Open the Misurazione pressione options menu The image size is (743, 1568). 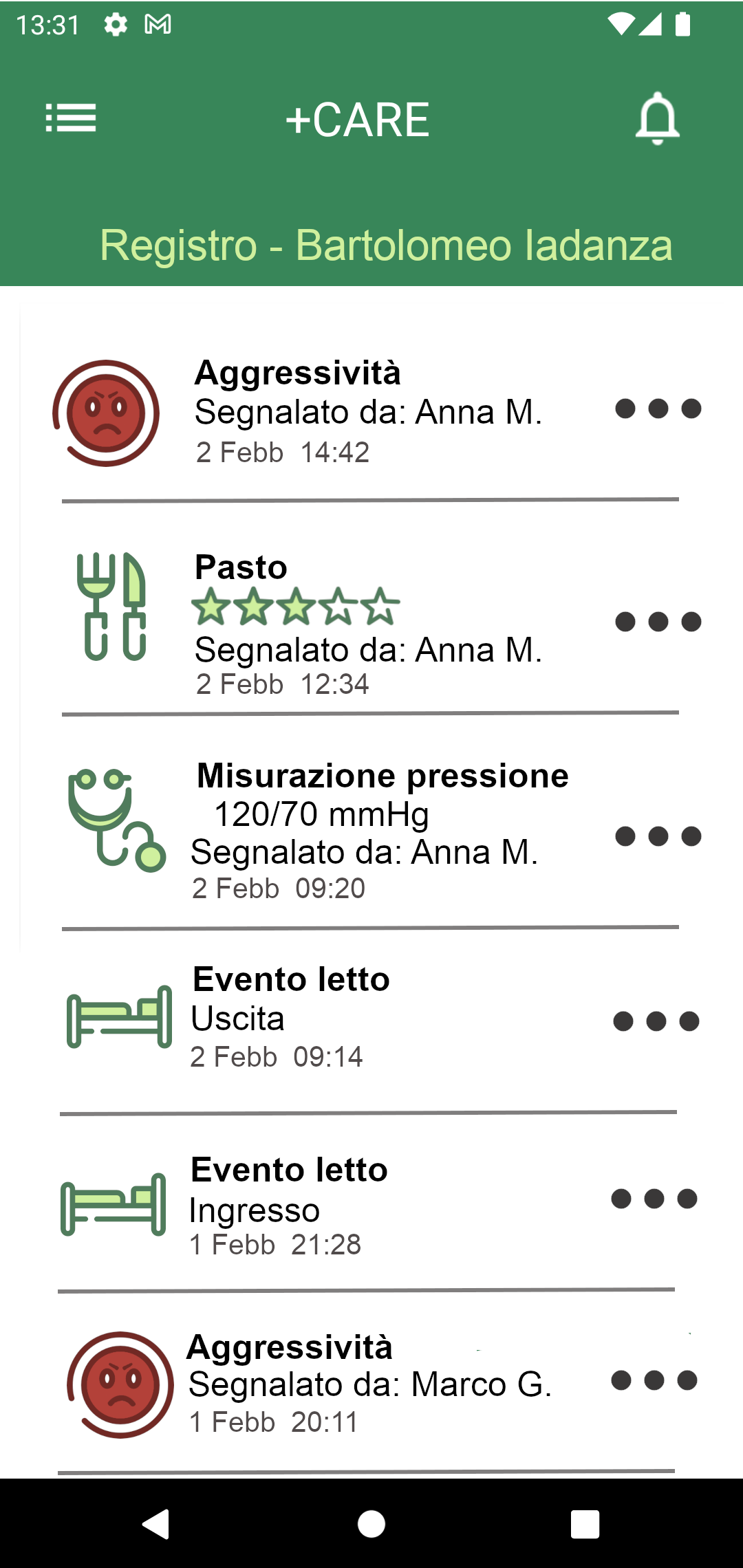(x=657, y=836)
